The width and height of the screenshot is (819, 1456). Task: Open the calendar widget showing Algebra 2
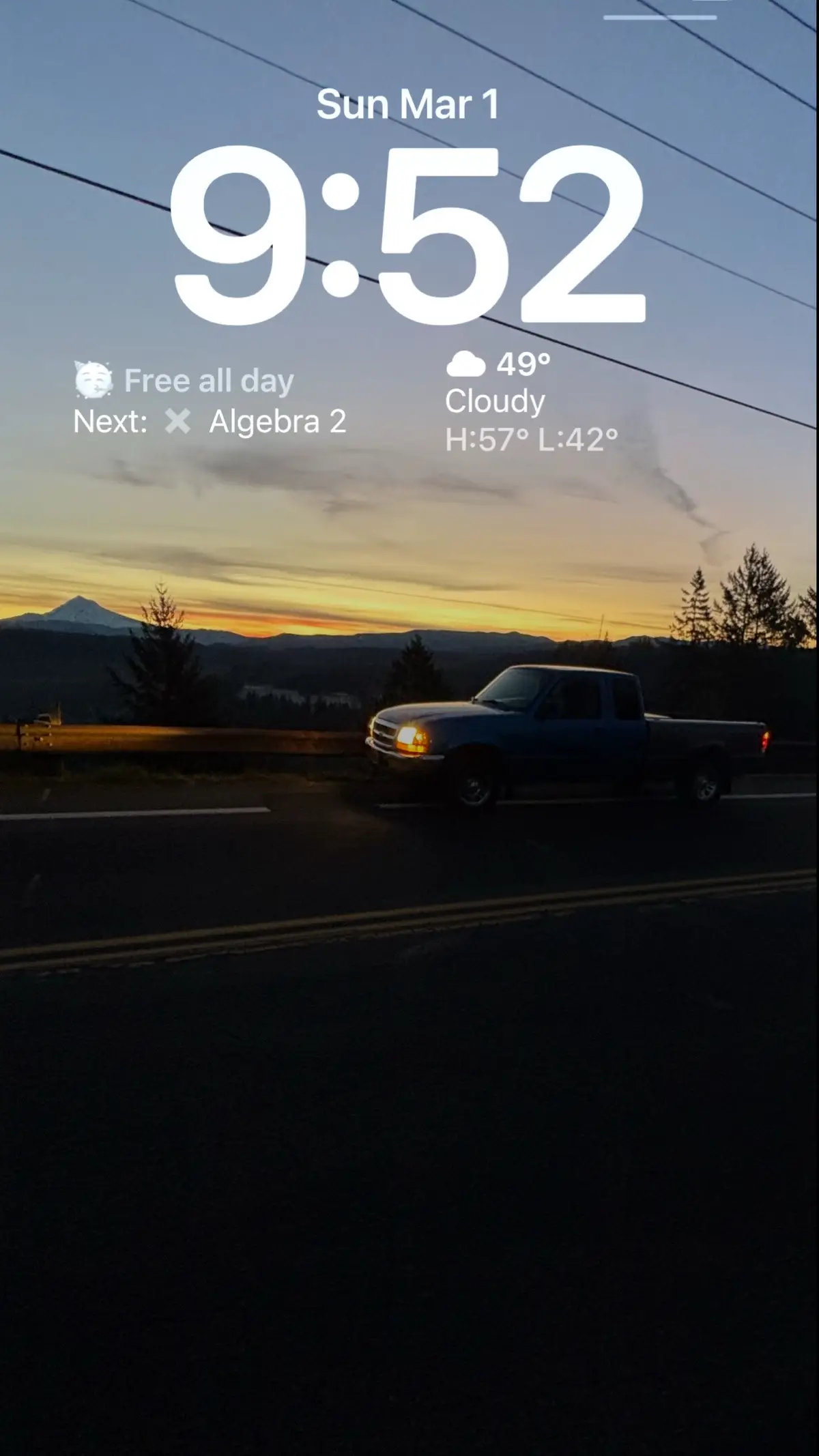210,401
